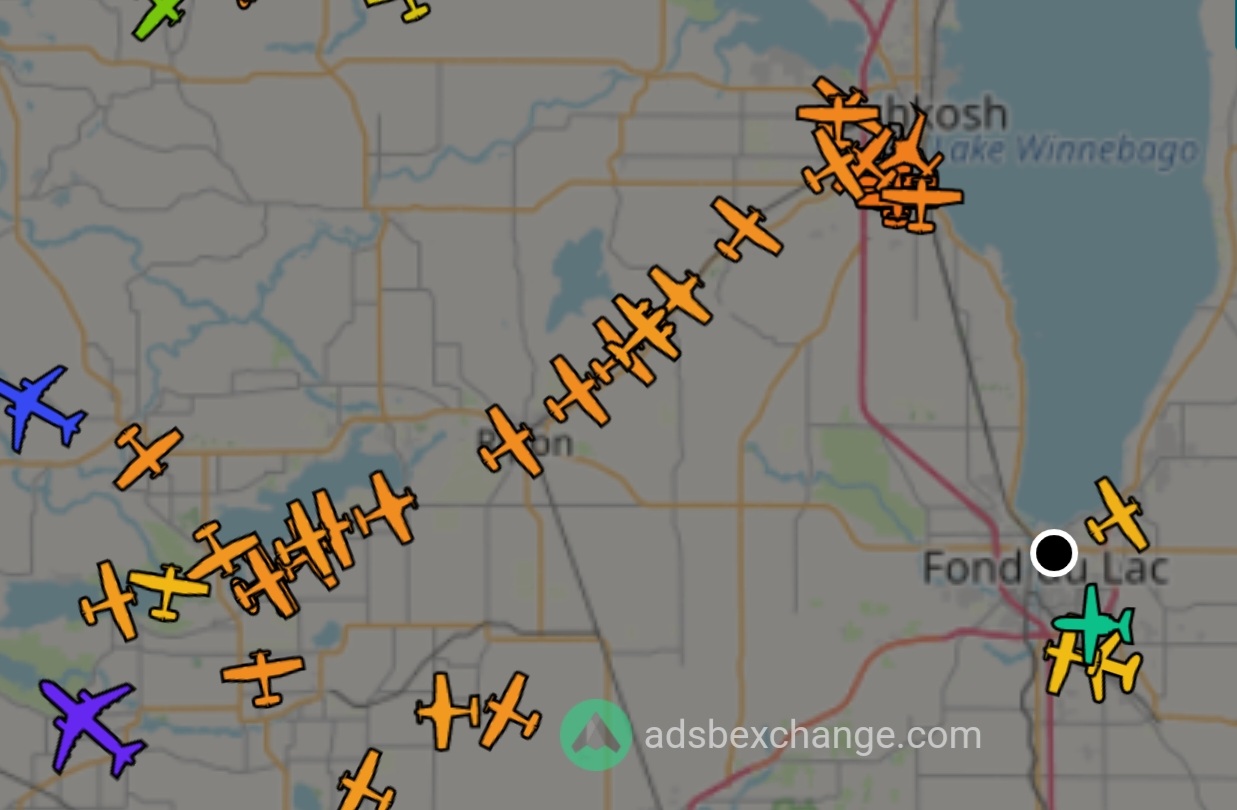This screenshot has width=1237, height=810.
Task: Select the purple jet aircraft icon
Action: pyautogui.click(x=90, y=724)
